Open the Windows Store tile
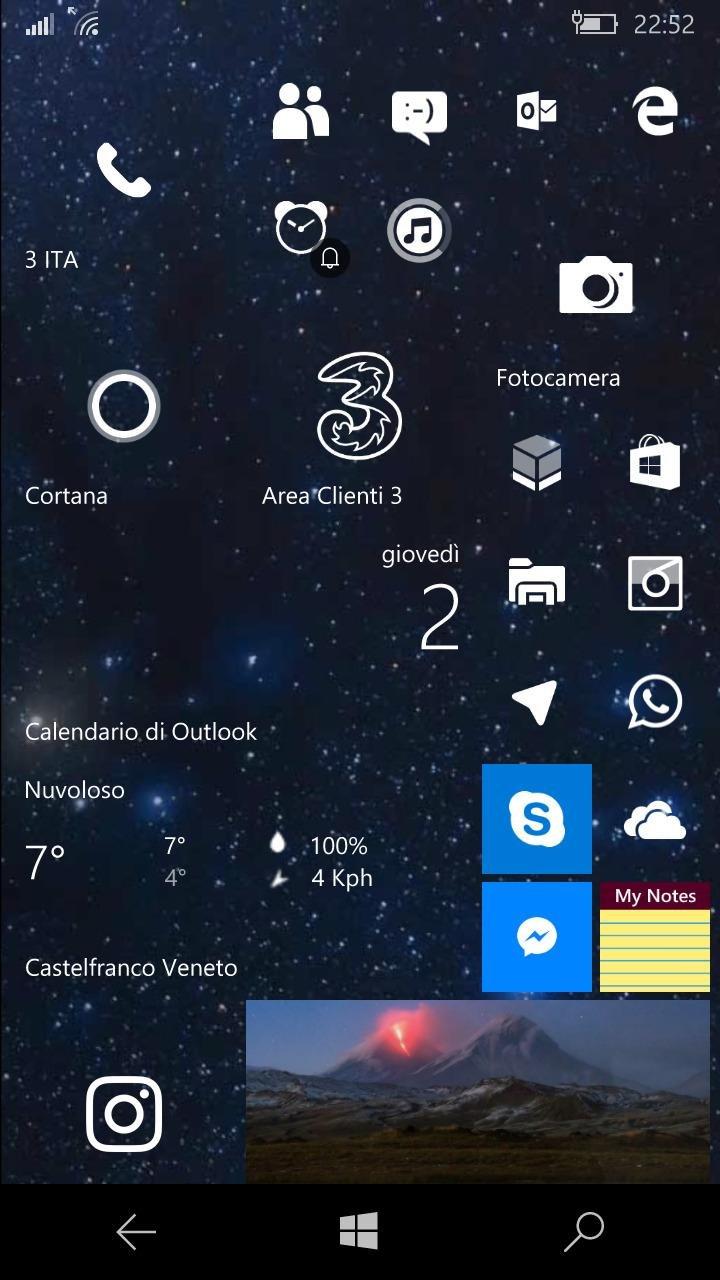The image size is (720, 1280). pos(655,464)
